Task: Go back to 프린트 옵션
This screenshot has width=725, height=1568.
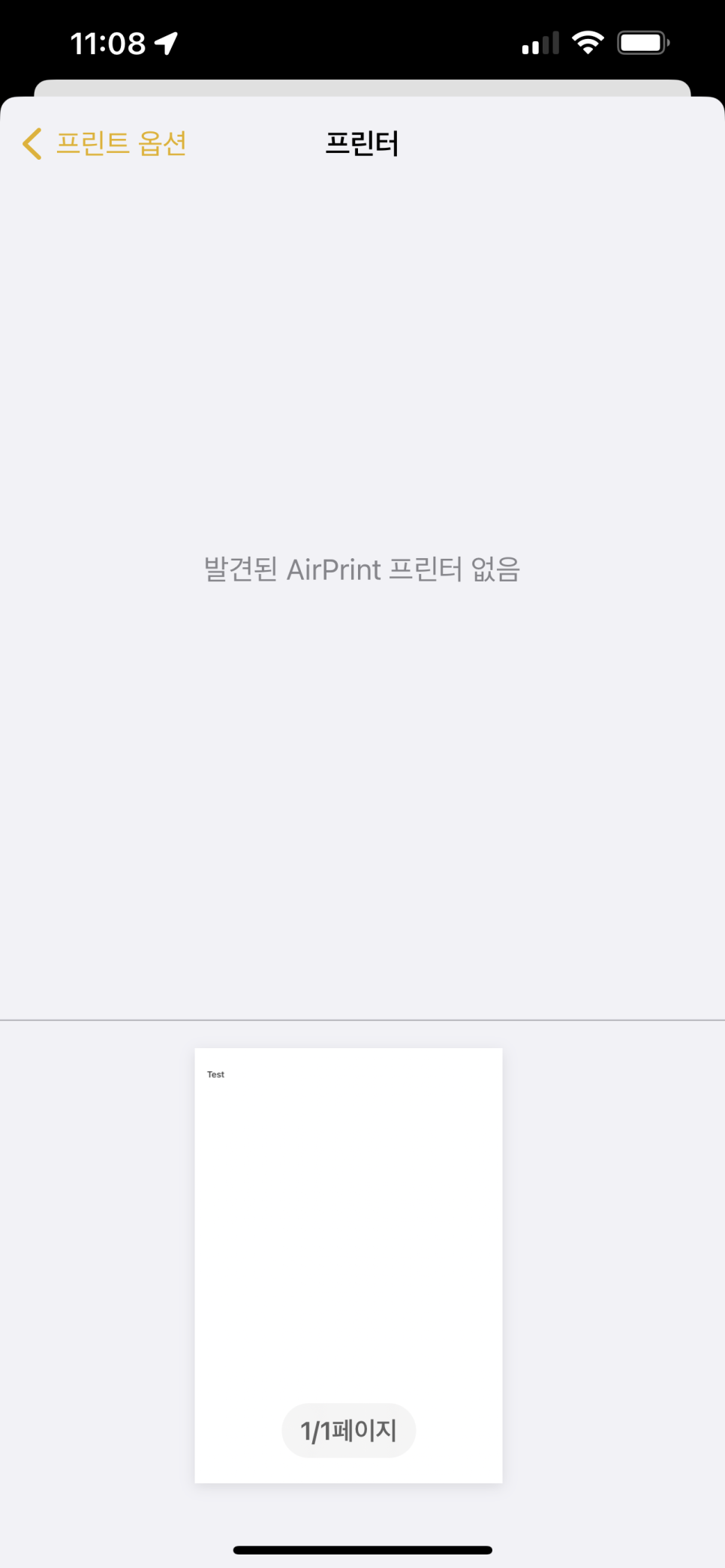Action: (x=104, y=143)
